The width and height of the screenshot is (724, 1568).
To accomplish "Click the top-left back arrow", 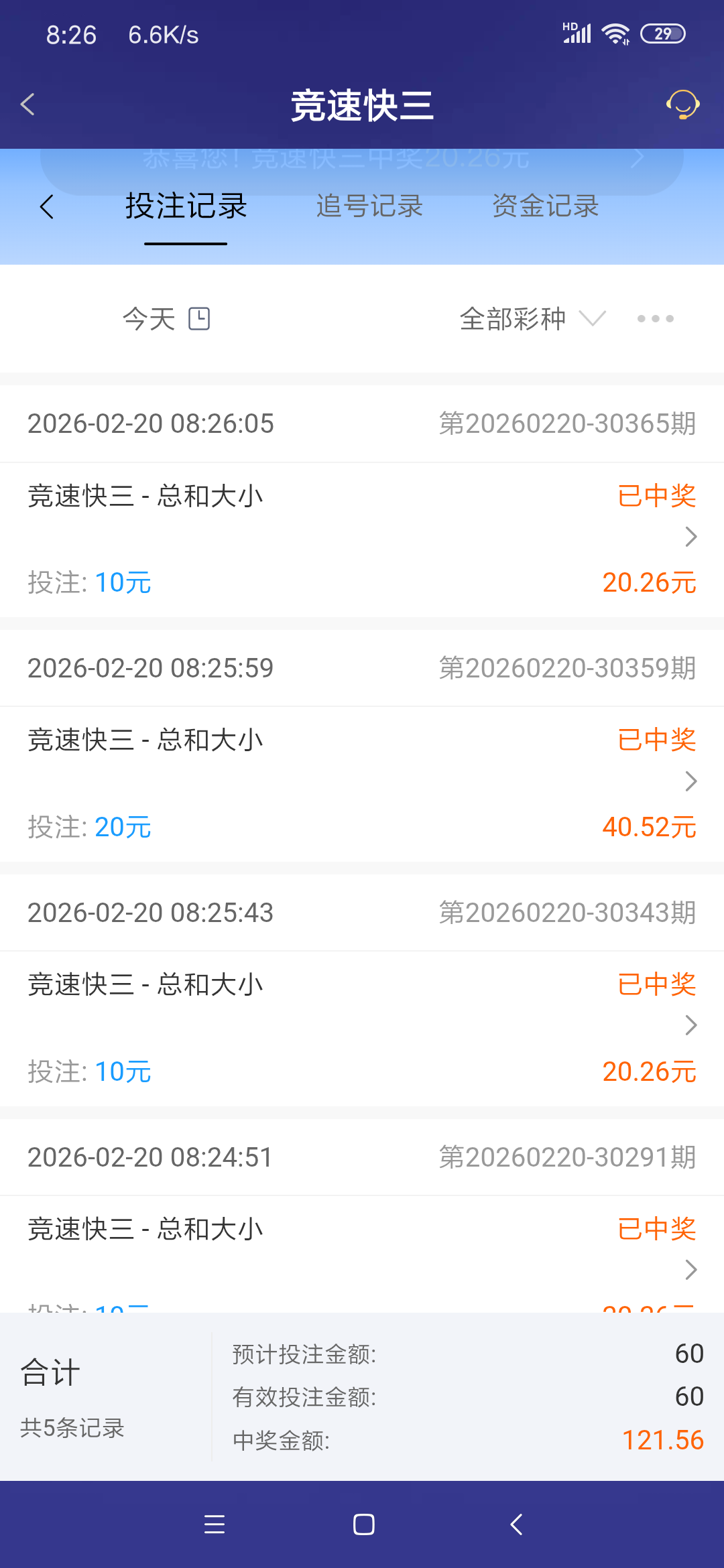I will point(27,105).
